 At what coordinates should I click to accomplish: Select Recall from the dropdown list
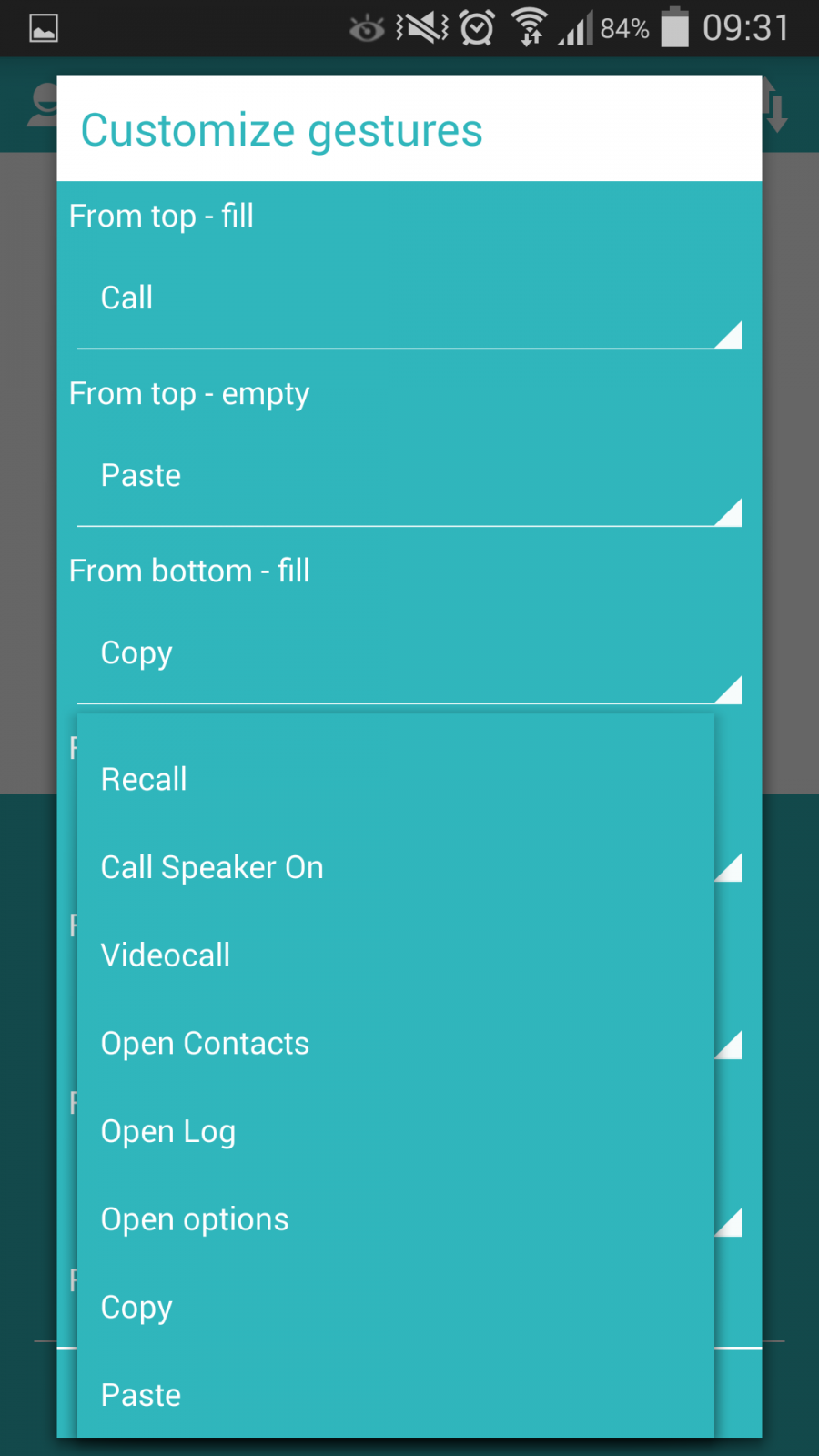coord(395,780)
